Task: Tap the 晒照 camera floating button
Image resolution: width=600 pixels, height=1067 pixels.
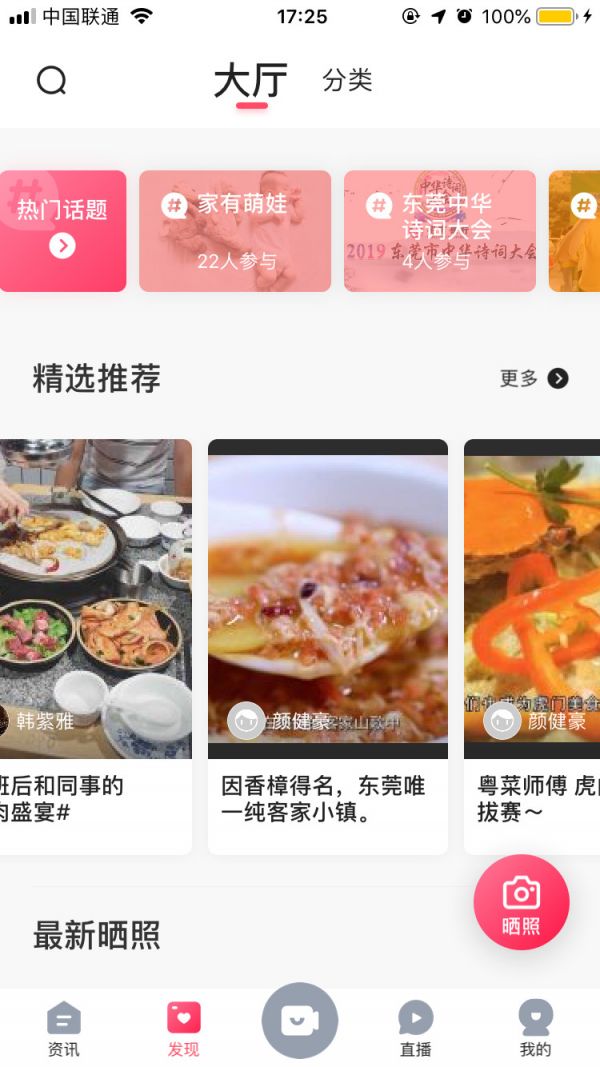Action: tap(521, 902)
